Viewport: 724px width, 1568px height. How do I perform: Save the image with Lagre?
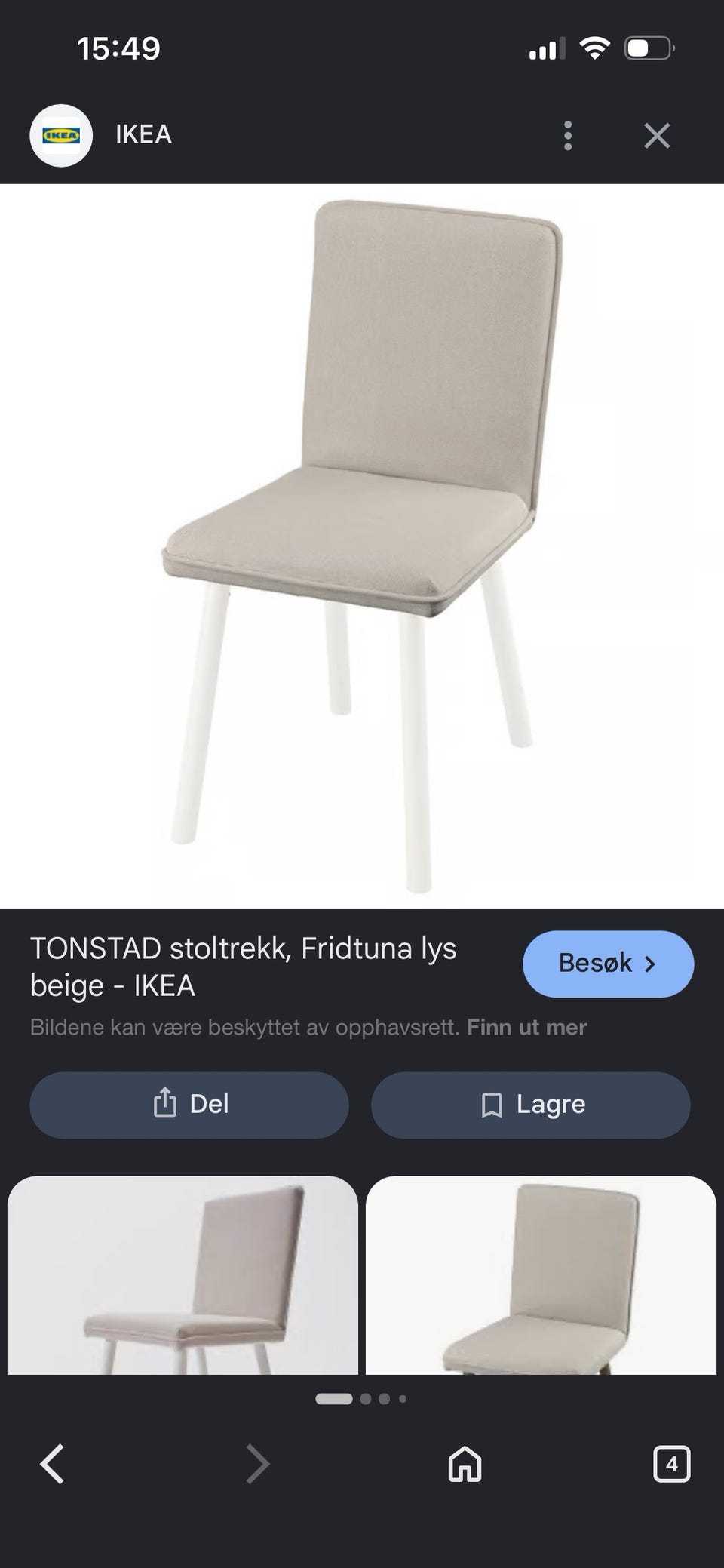531,1105
